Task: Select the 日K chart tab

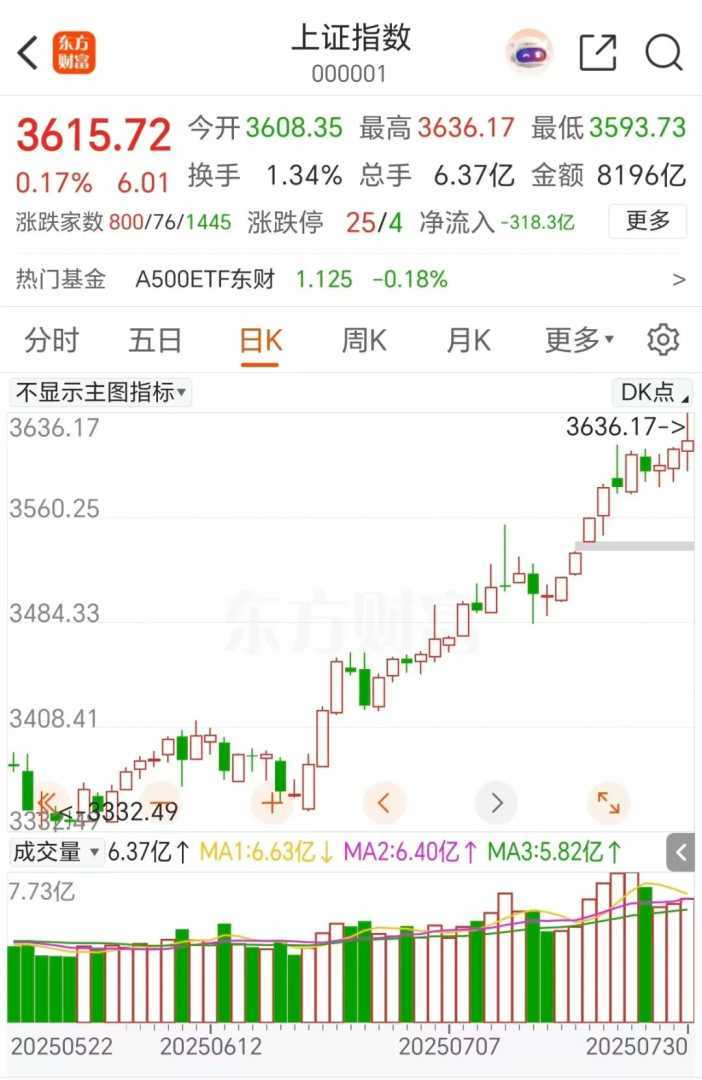Action: click(x=260, y=341)
